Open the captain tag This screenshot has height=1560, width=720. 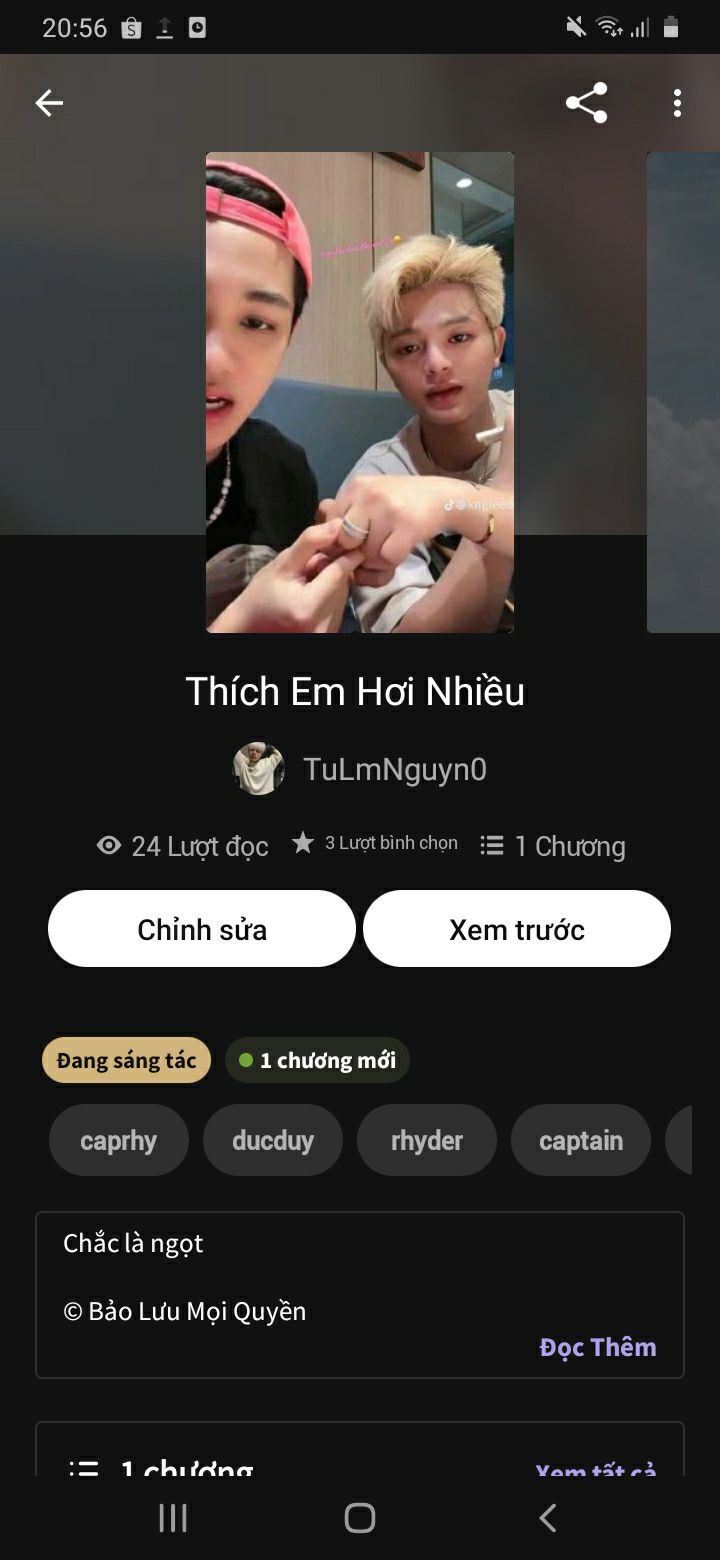pos(580,1140)
